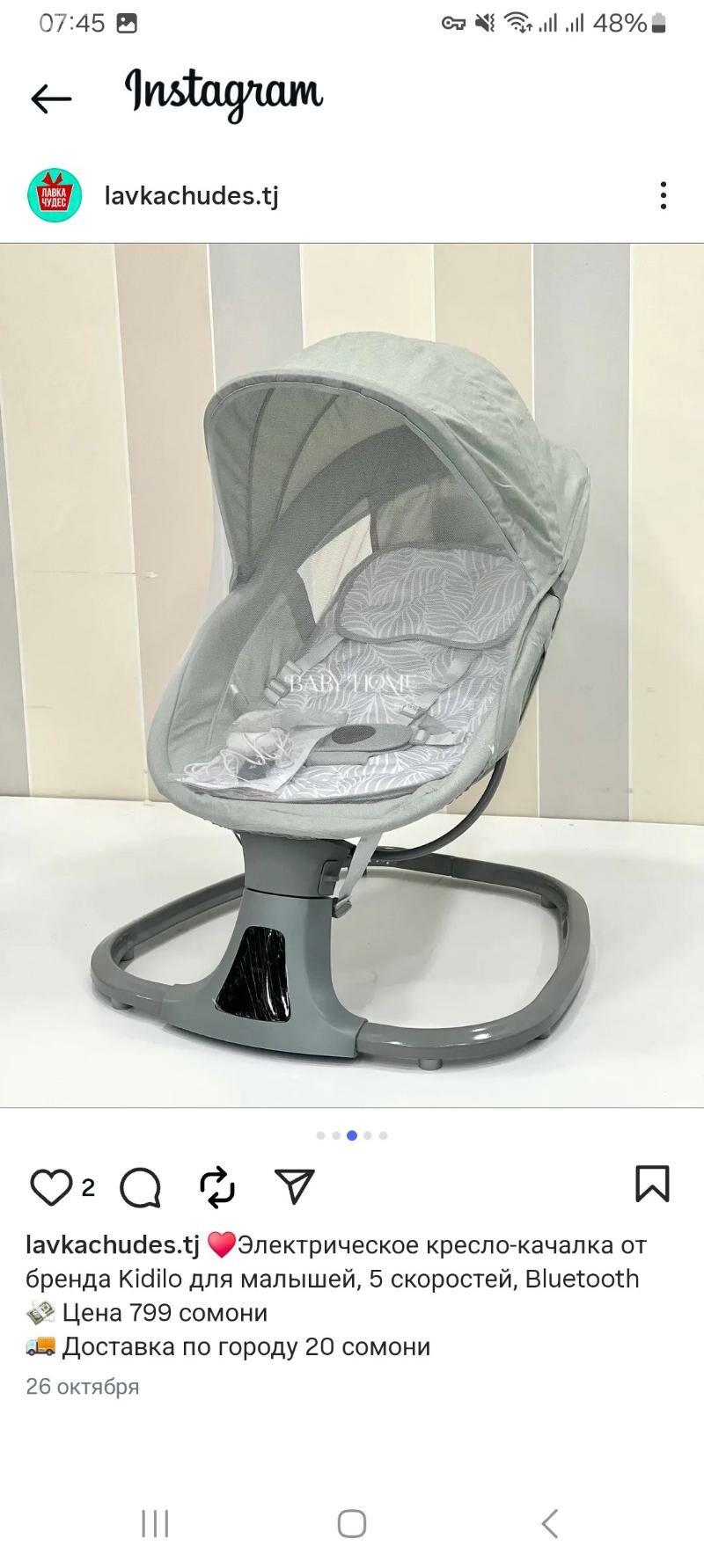
Task: Go back using the top arrow
Action: coord(51,98)
